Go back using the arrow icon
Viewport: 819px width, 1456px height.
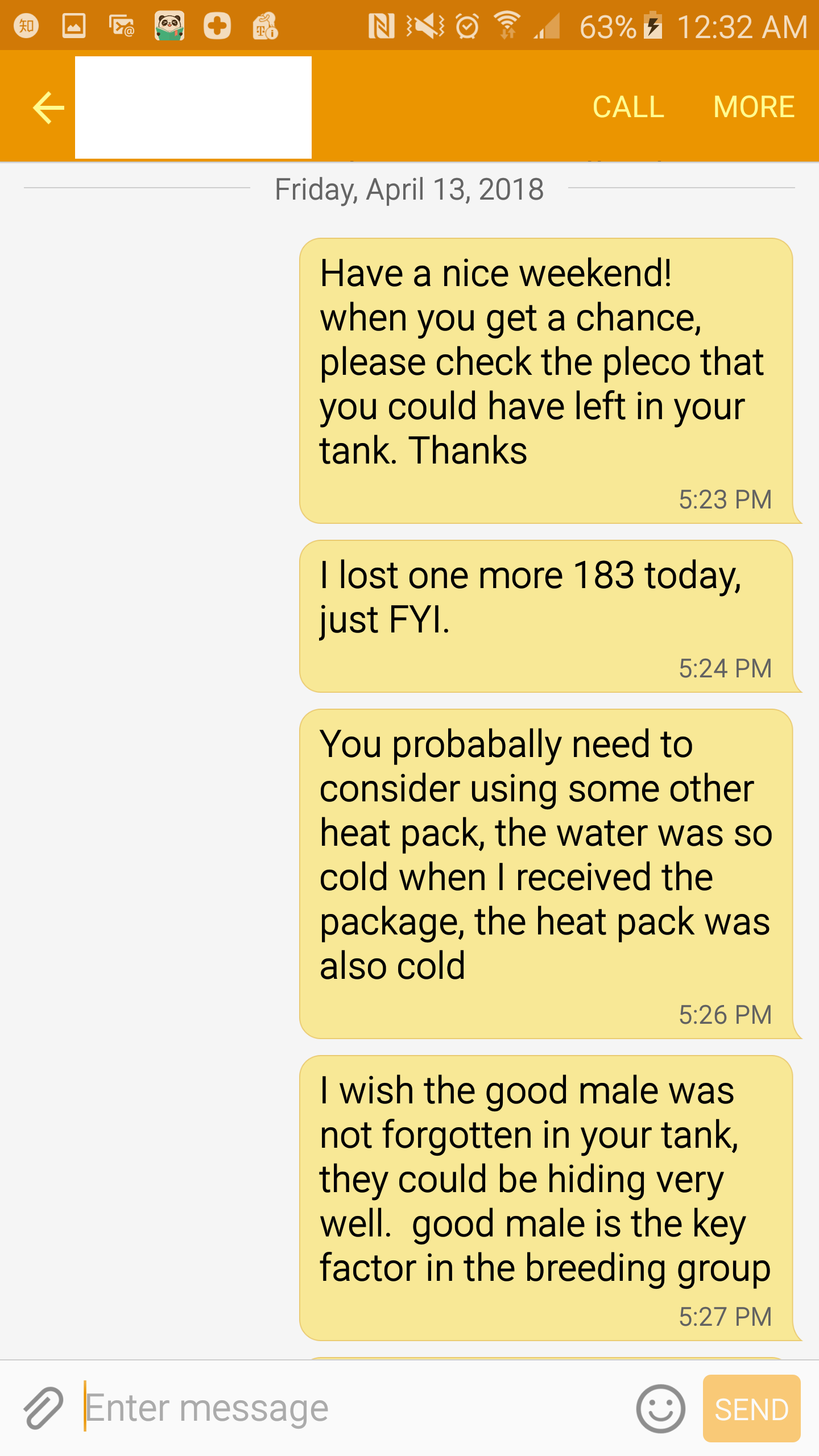pyautogui.click(x=48, y=107)
